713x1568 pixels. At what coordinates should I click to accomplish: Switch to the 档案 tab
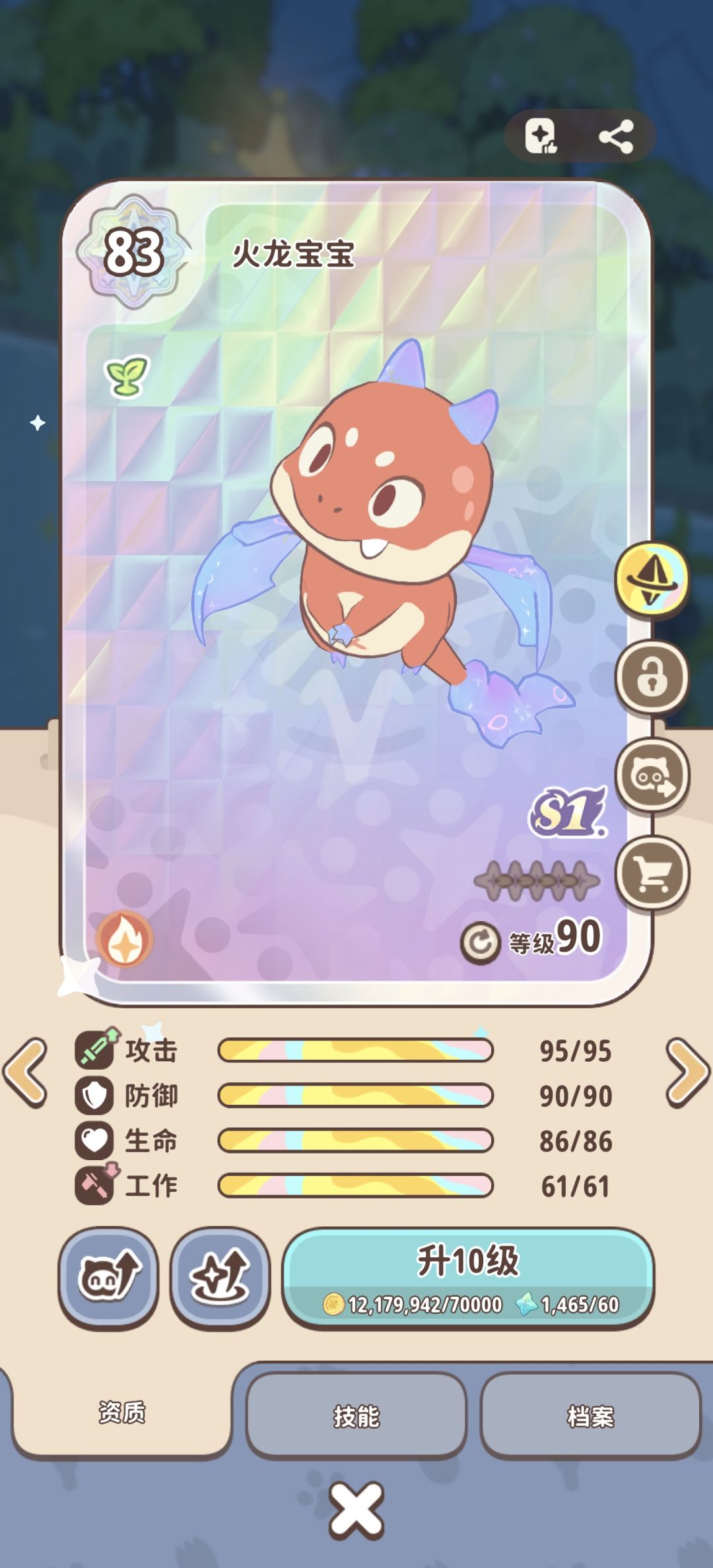point(590,1416)
